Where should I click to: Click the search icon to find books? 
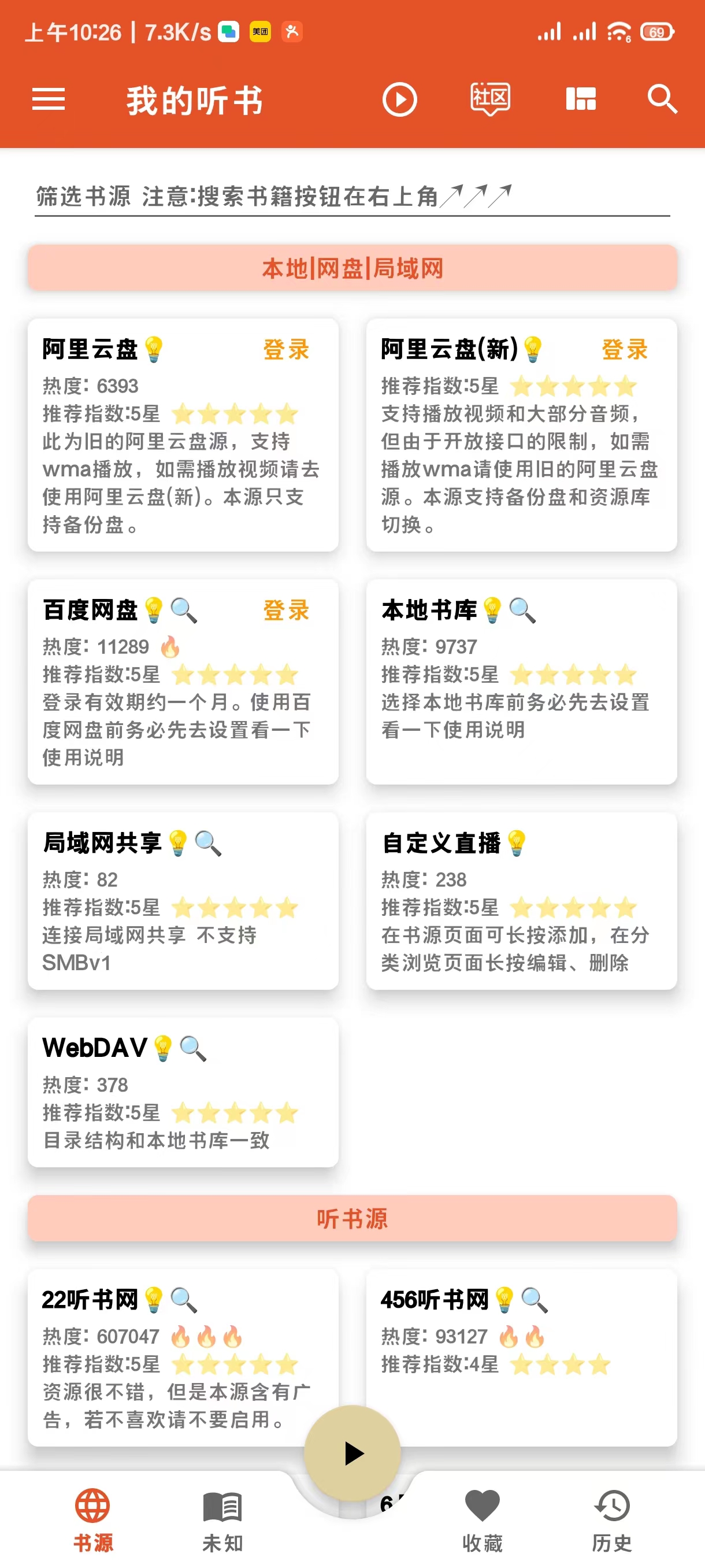[661, 99]
